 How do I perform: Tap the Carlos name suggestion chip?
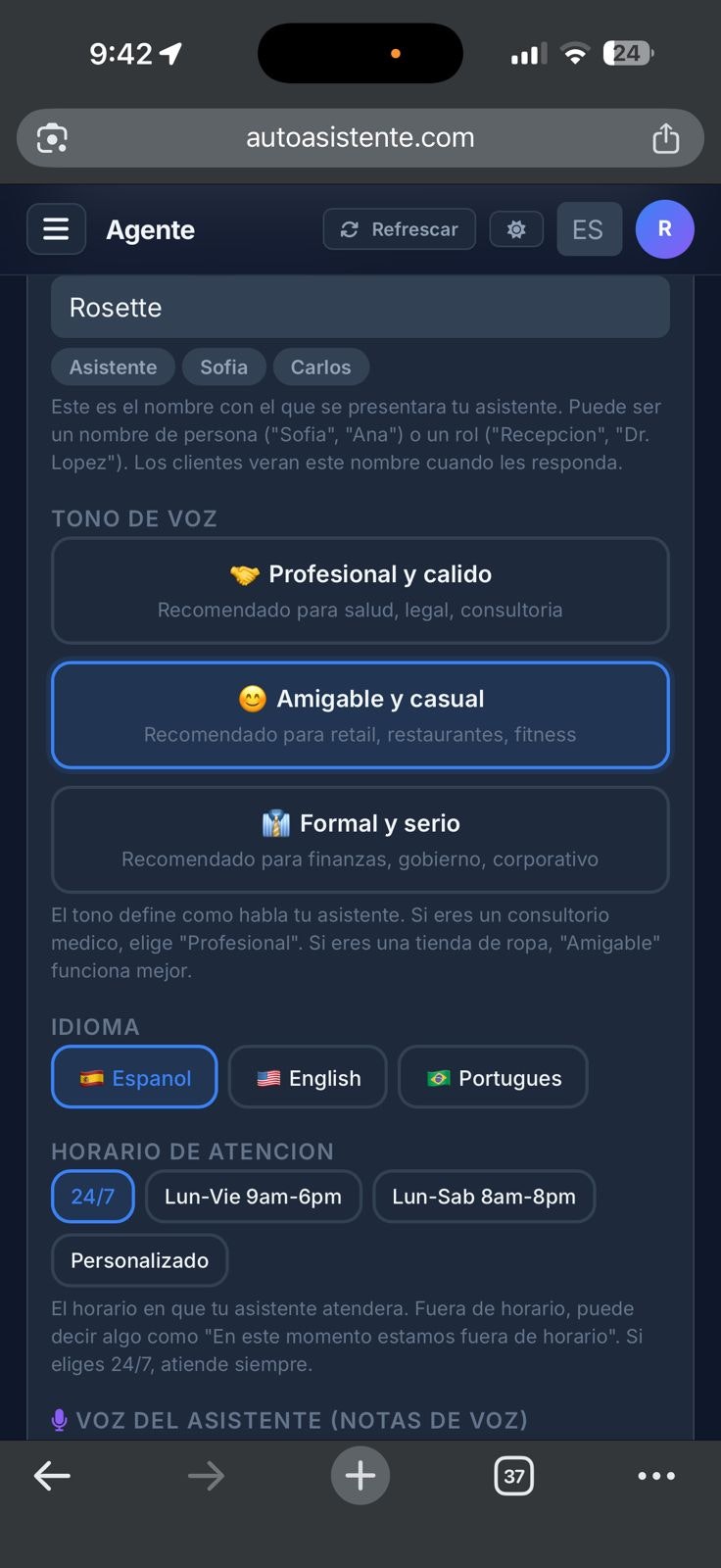point(320,367)
